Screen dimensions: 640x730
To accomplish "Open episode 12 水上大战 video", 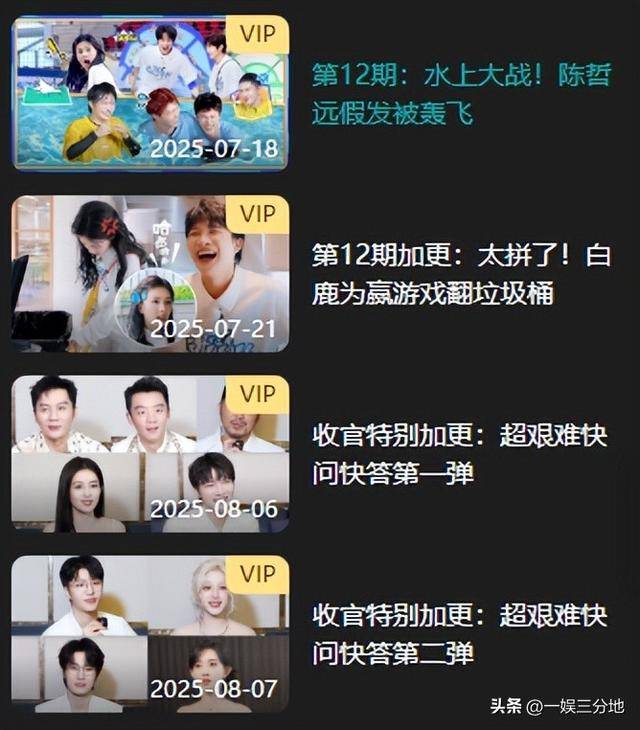I will [x=150, y=92].
